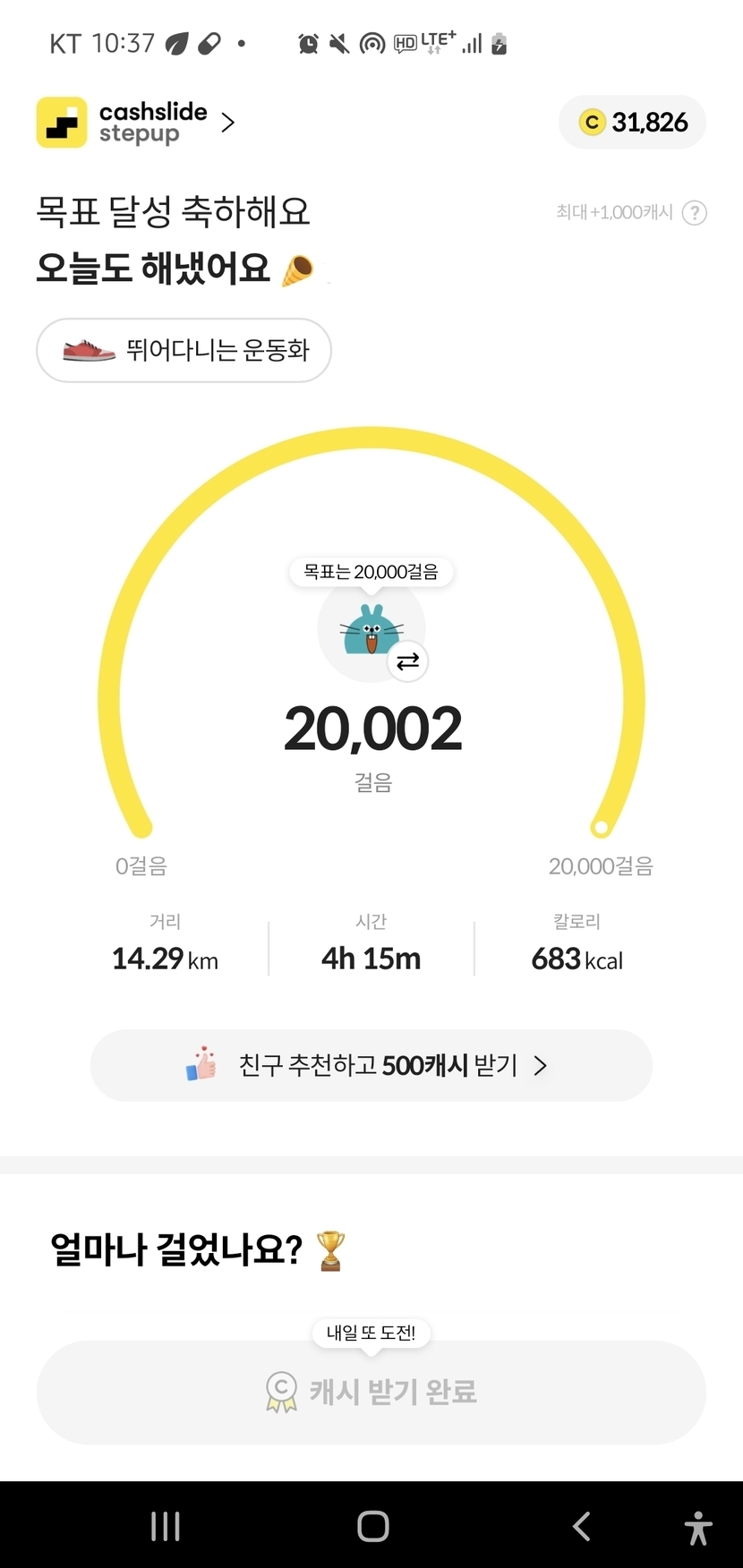Open the cashslide stepup header menu

point(136,123)
